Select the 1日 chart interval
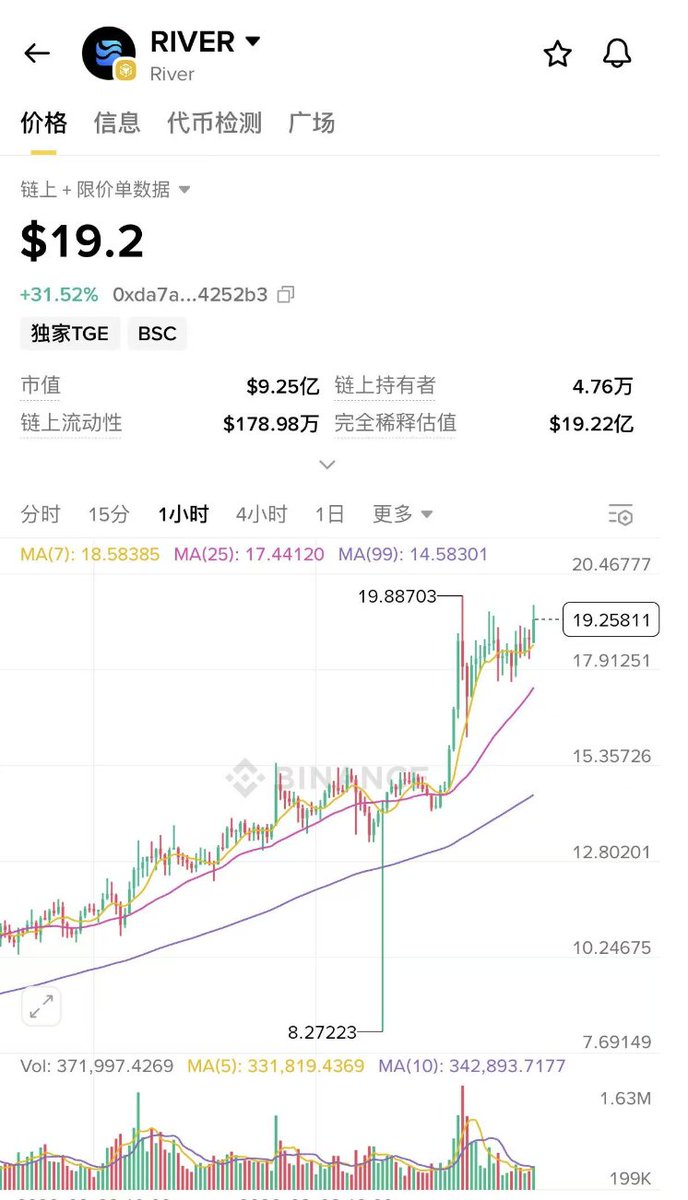This screenshot has width=688, height=1200. 329,515
